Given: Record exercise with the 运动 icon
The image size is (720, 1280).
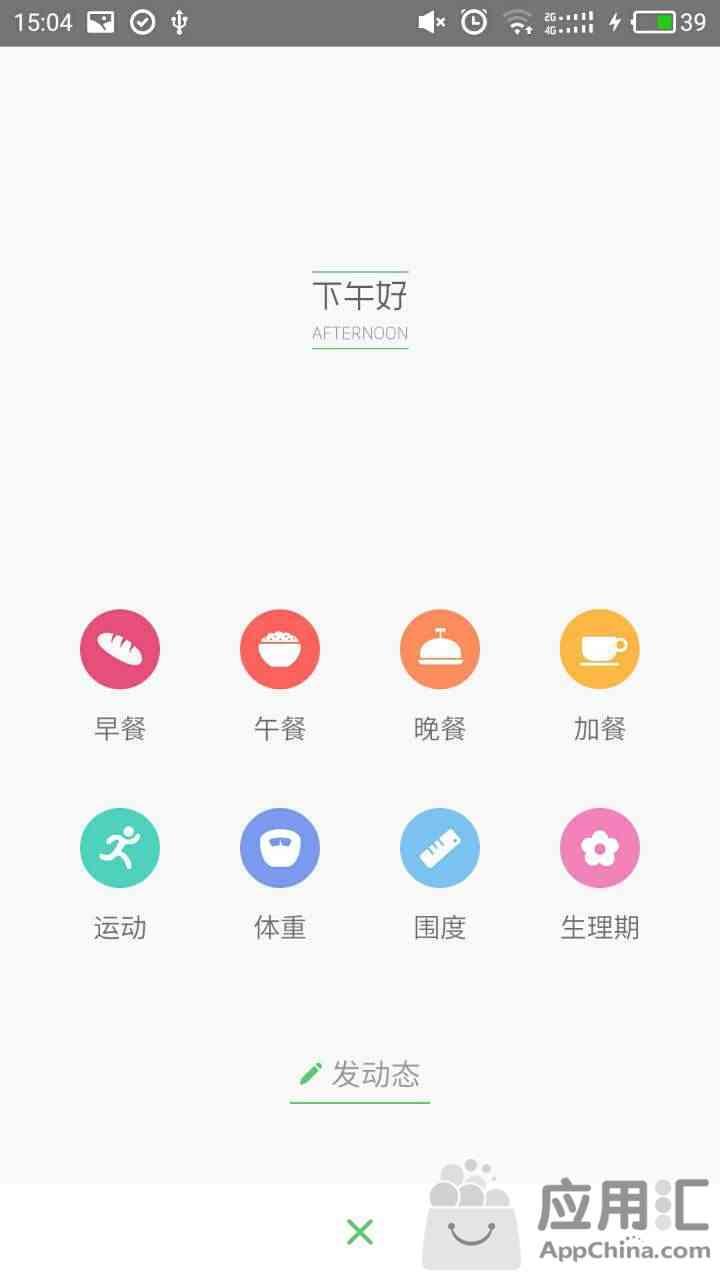Looking at the screenshot, I should pyautogui.click(x=120, y=848).
